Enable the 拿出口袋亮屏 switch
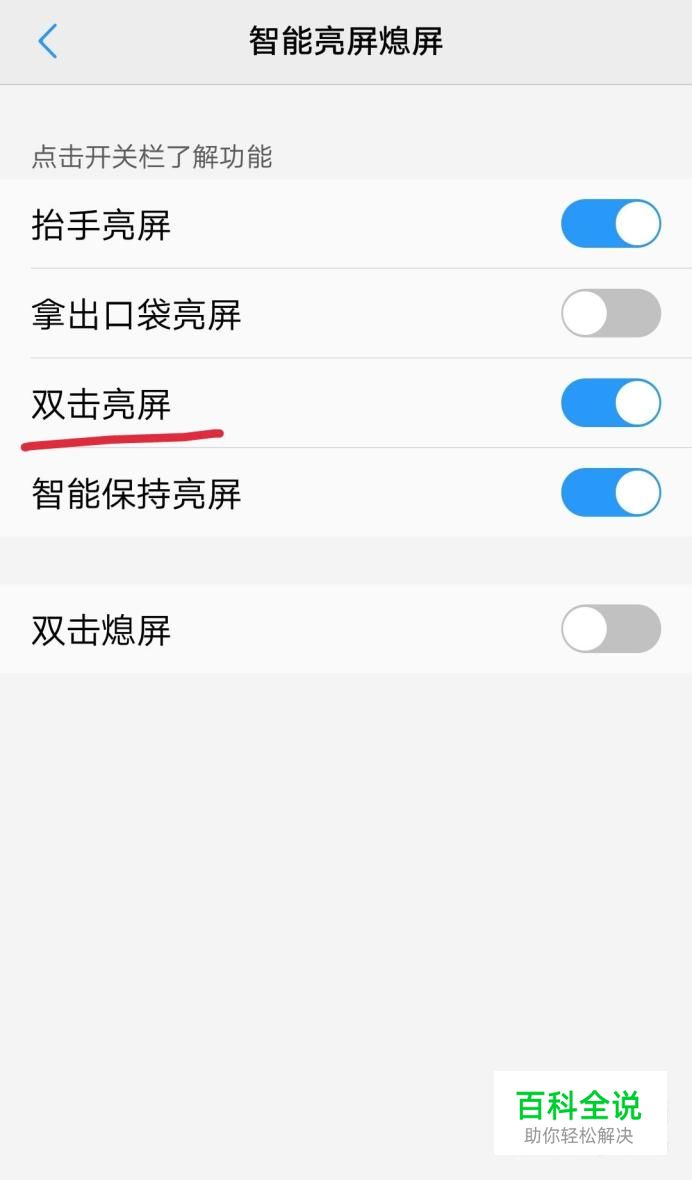This screenshot has width=692, height=1180. [x=611, y=313]
